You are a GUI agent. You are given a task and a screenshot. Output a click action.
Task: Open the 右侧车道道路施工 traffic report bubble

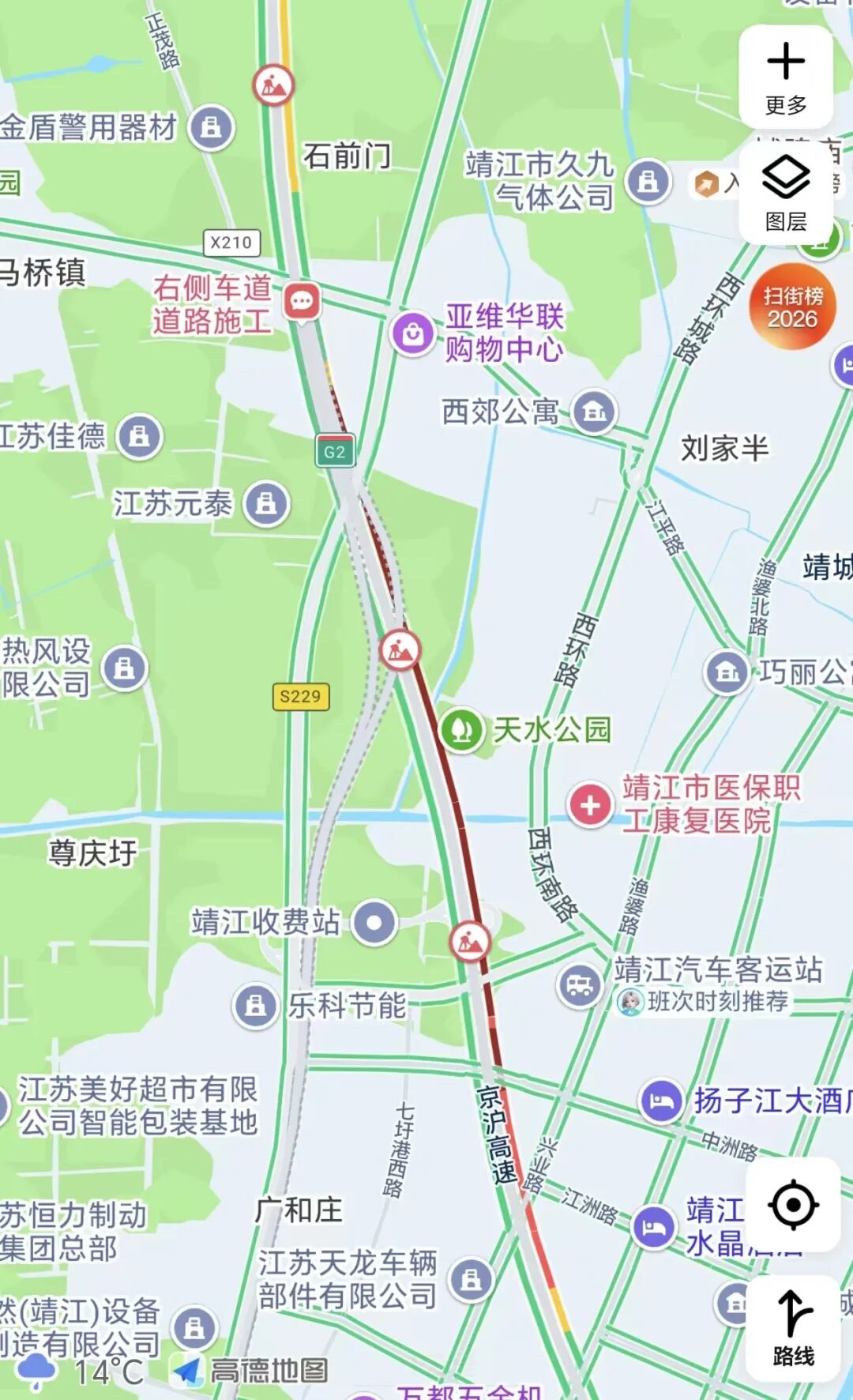tap(302, 301)
